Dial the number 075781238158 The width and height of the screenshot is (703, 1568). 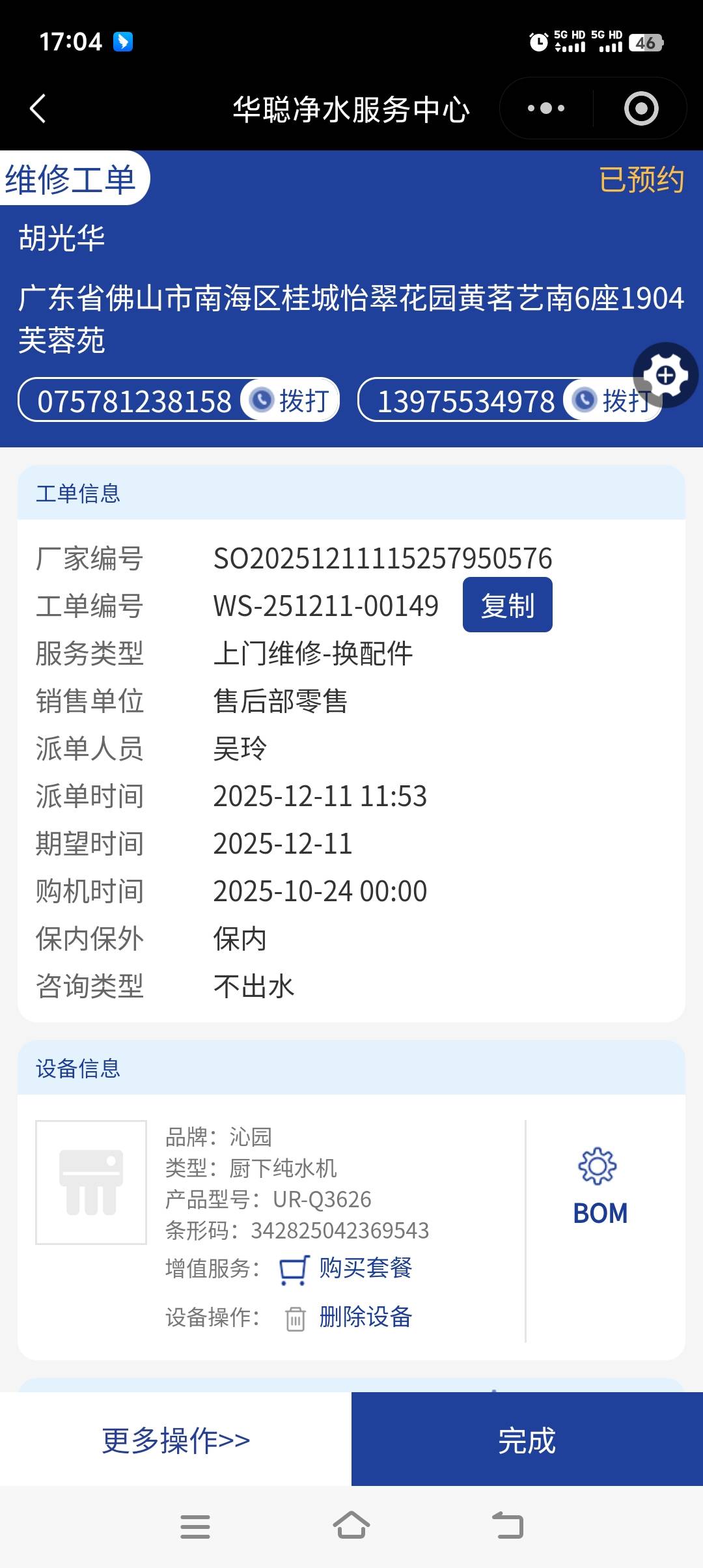290,400
